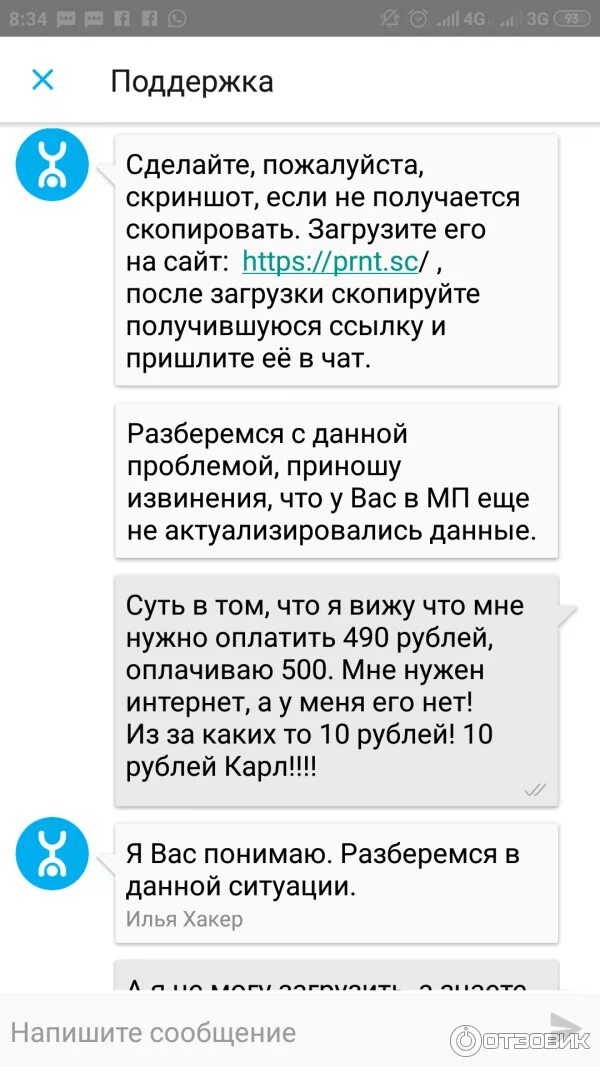Focus the Напишите сообщение input field
Image resolution: width=600 pixels, height=1067 pixels.
tap(272, 1032)
